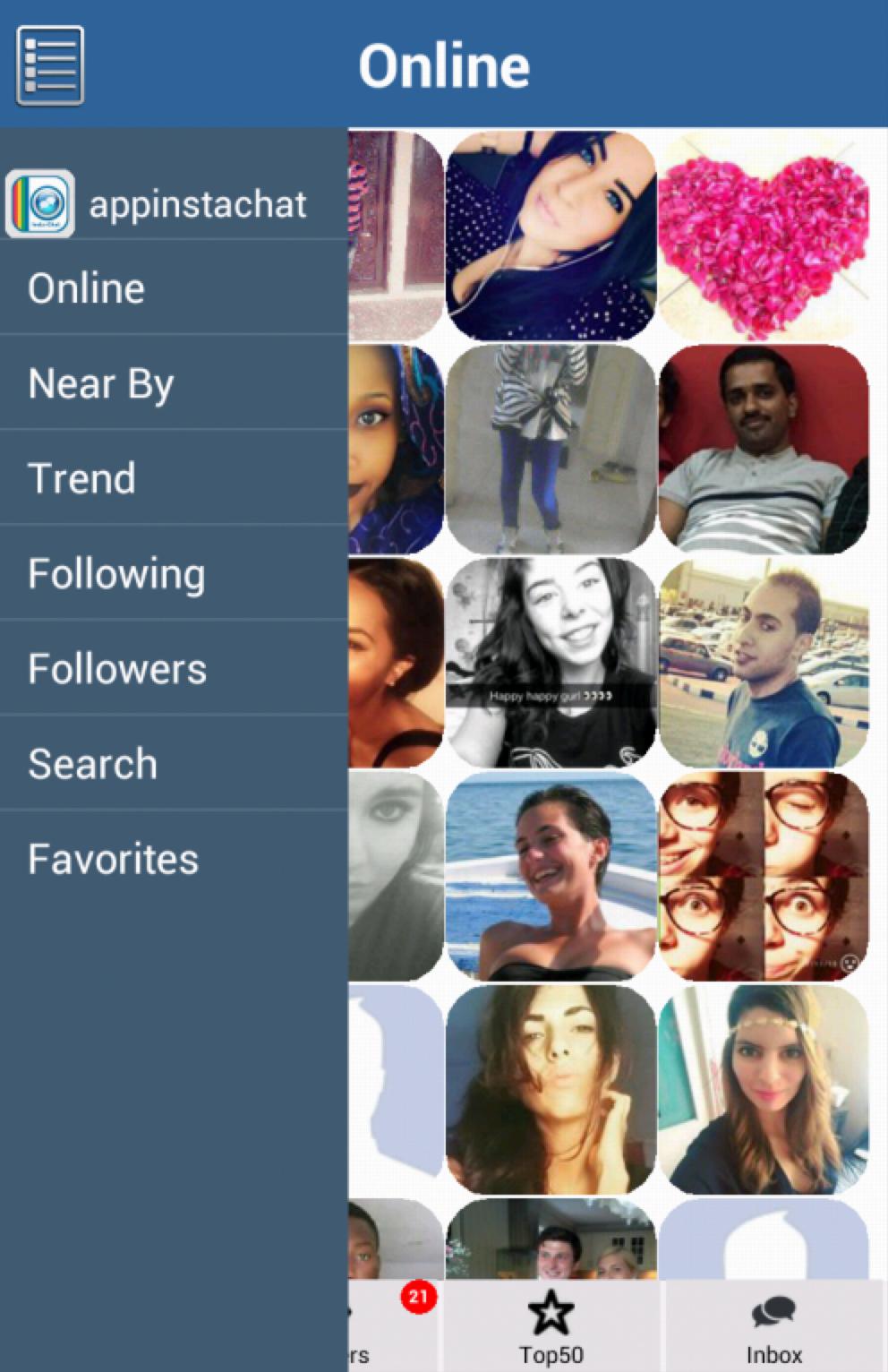This screenshot has width=888, height=1372.
Task: Switch to the Inbox tab
Action: tap(774, 1327)
